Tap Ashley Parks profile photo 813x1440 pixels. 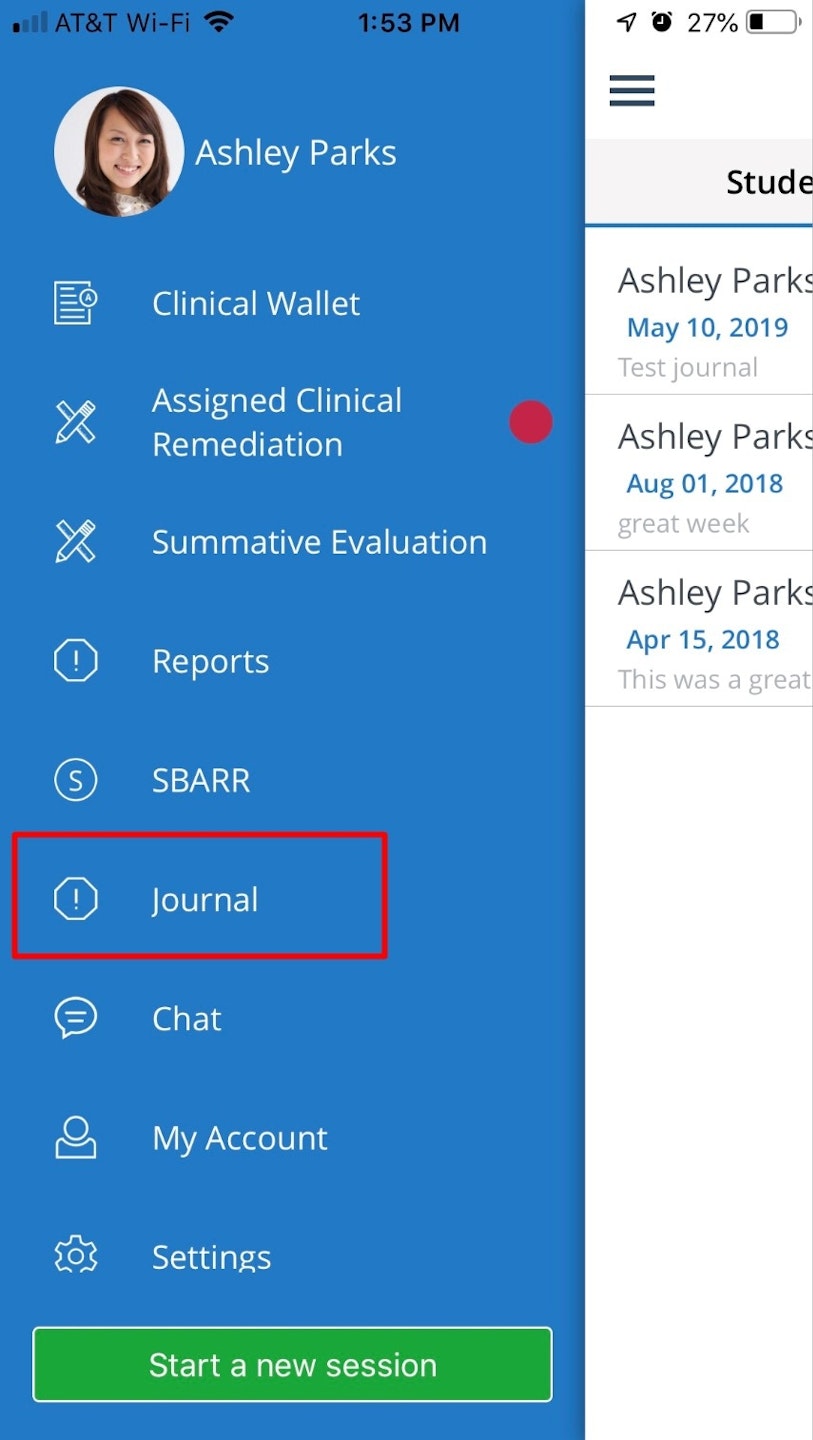pyautogui.click(x=119, y=152)
